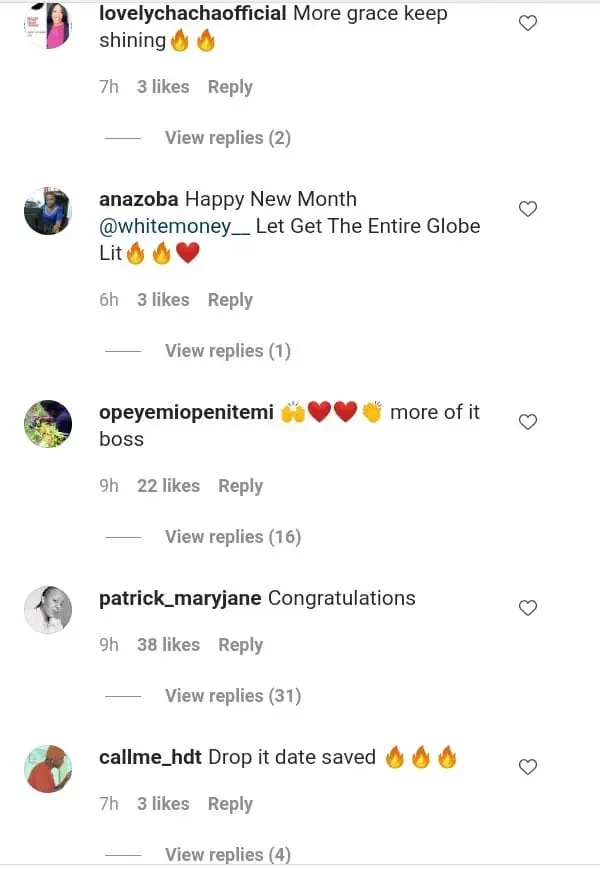Image resolution: width=600 pixels, height=870 pixels.
Task: Reply to patrick_maryjane's comment
Action: tap(240, 645)
